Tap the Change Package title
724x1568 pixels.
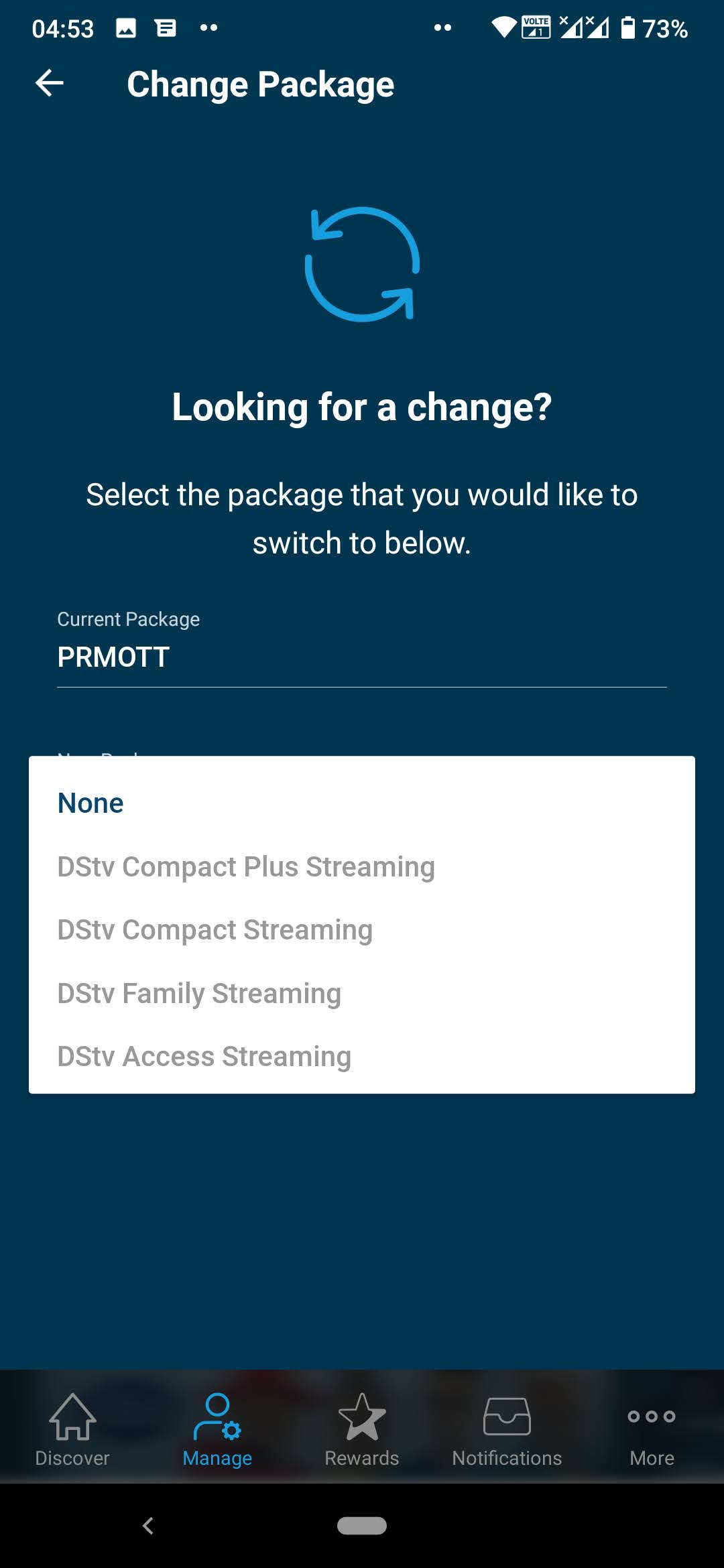coord(260,84)
